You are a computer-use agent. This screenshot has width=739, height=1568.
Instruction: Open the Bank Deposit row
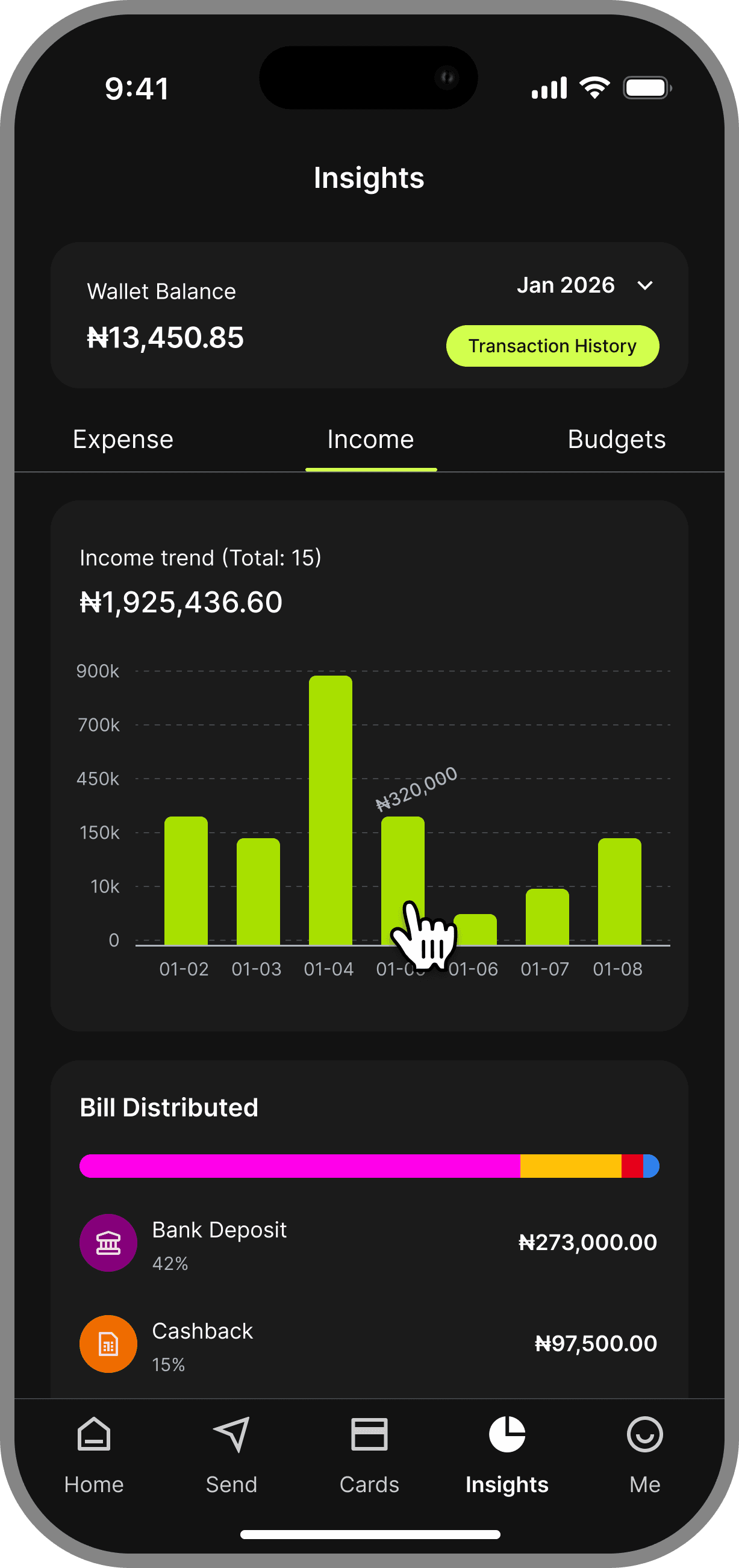pyautogui.click(x=369, y=1242)
